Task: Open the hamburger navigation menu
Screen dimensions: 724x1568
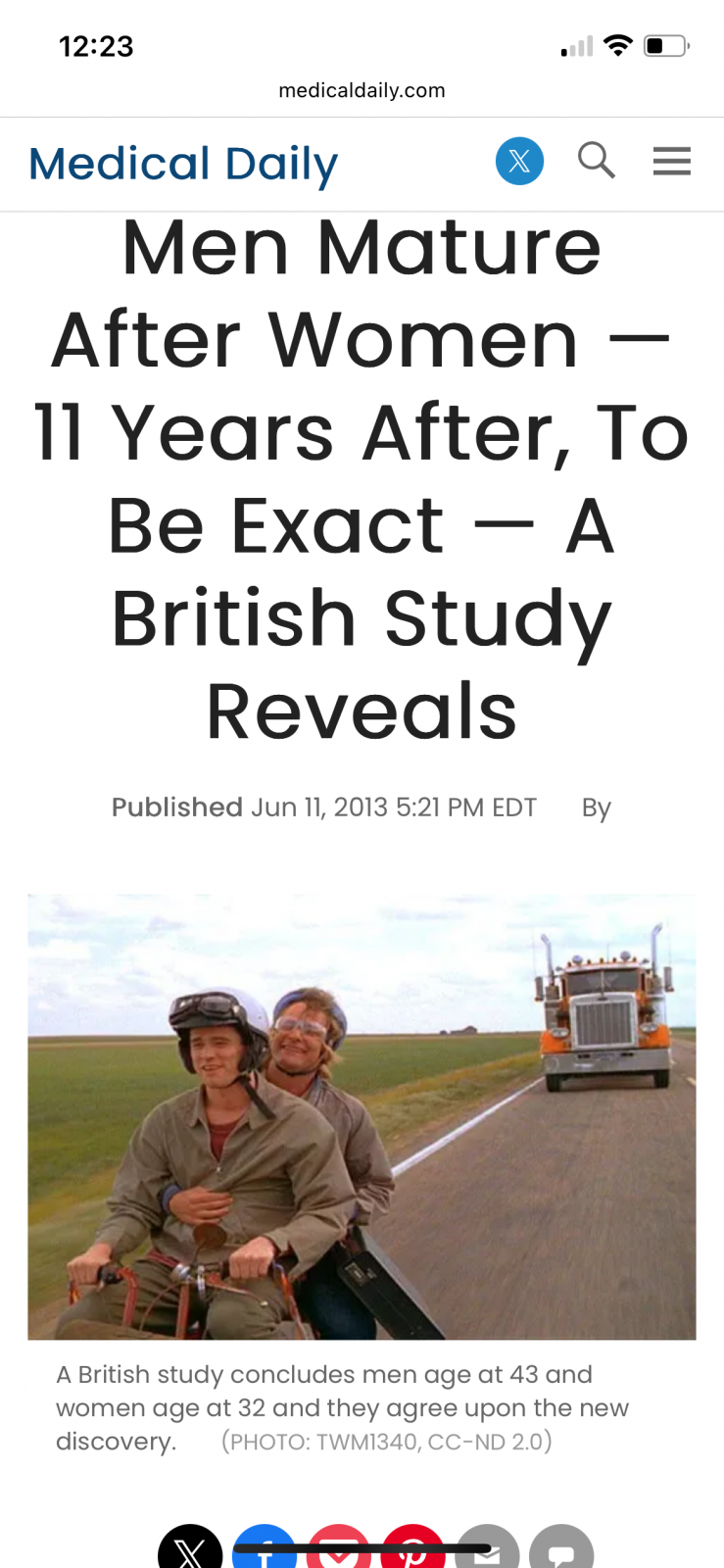Action: [672, 161]
